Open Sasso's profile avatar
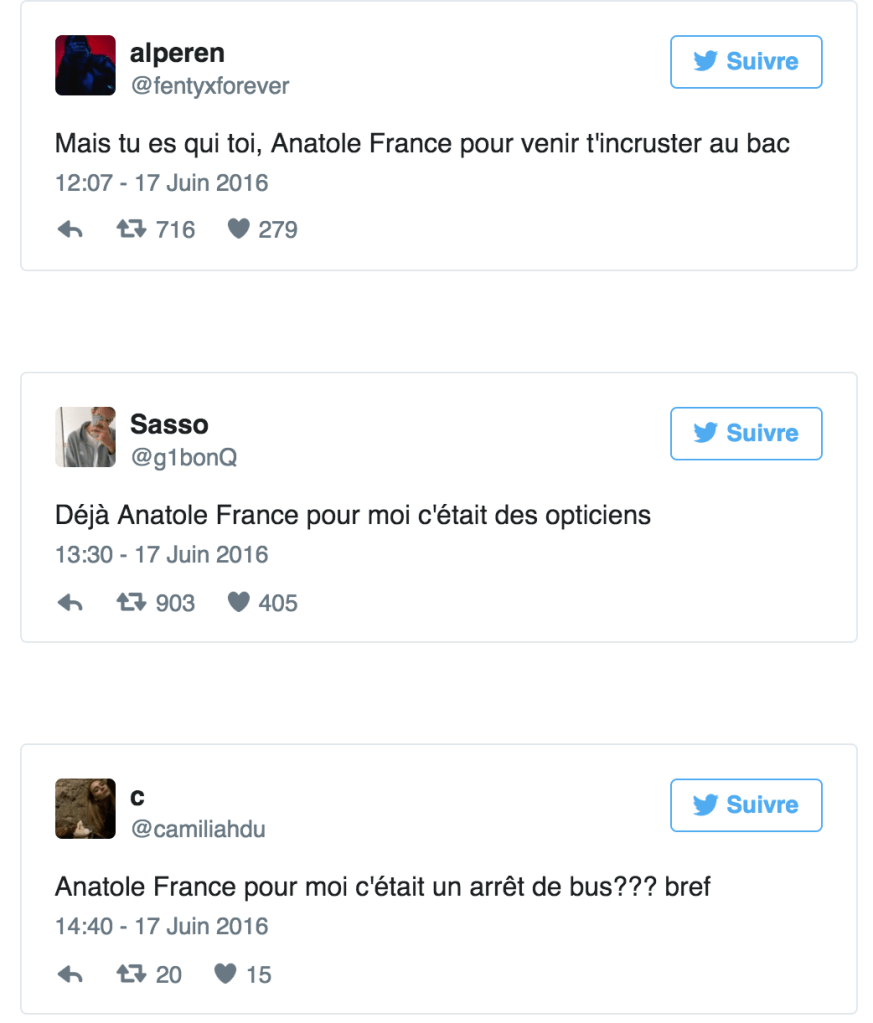Screen dimensions: 873x1023 pyautogui.click(x=85, y=437)
